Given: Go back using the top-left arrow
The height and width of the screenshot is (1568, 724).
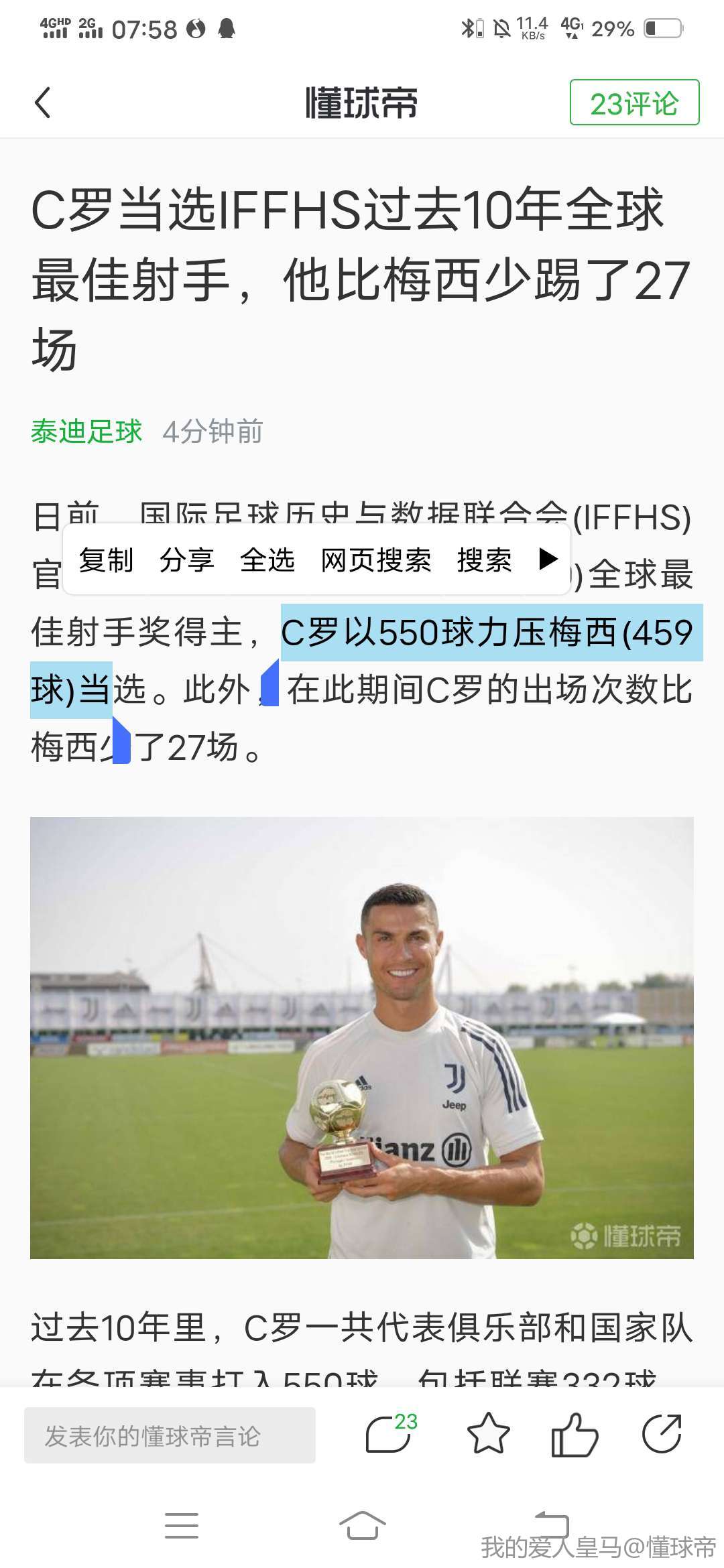Looking at the screenshot, I should 43,103.
